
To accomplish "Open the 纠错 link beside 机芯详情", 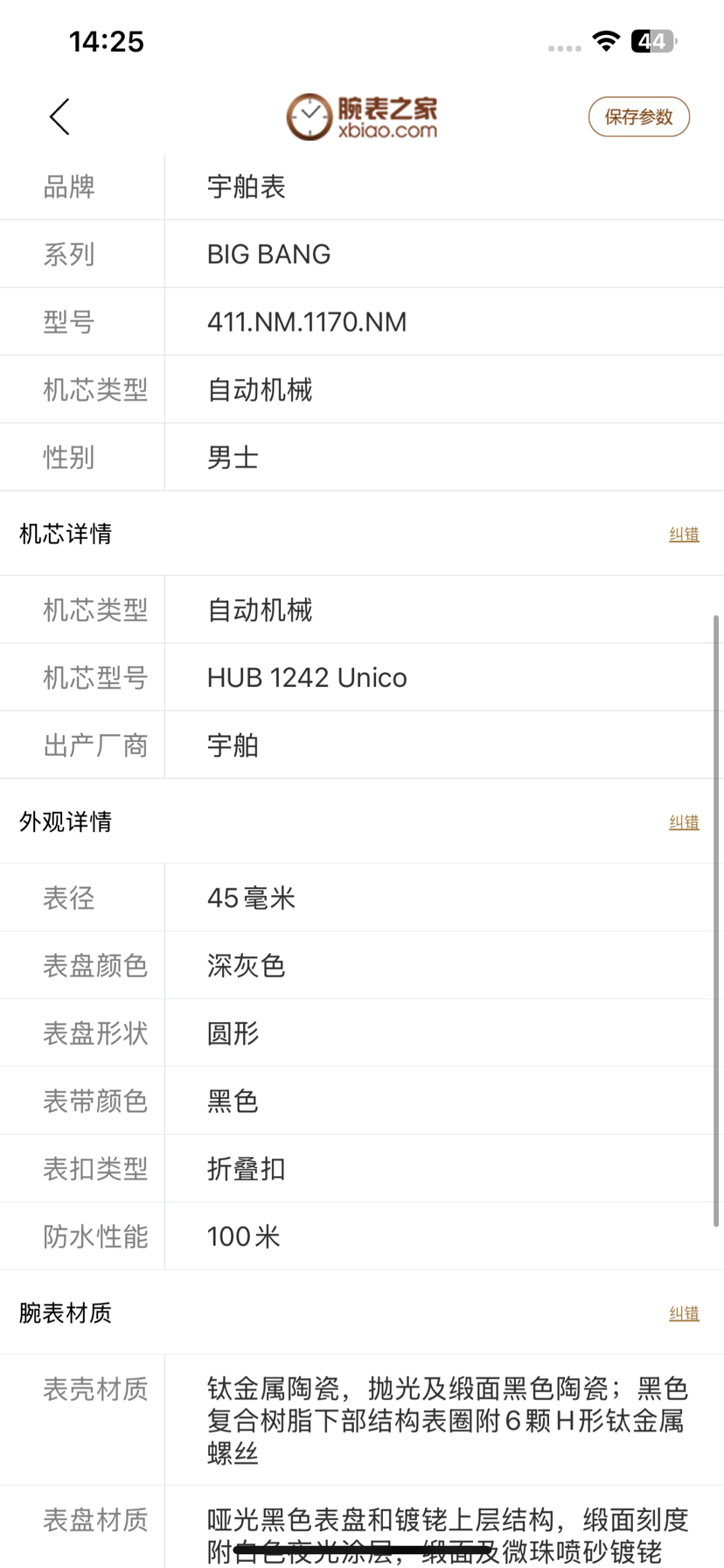I will tap(684, 534).
